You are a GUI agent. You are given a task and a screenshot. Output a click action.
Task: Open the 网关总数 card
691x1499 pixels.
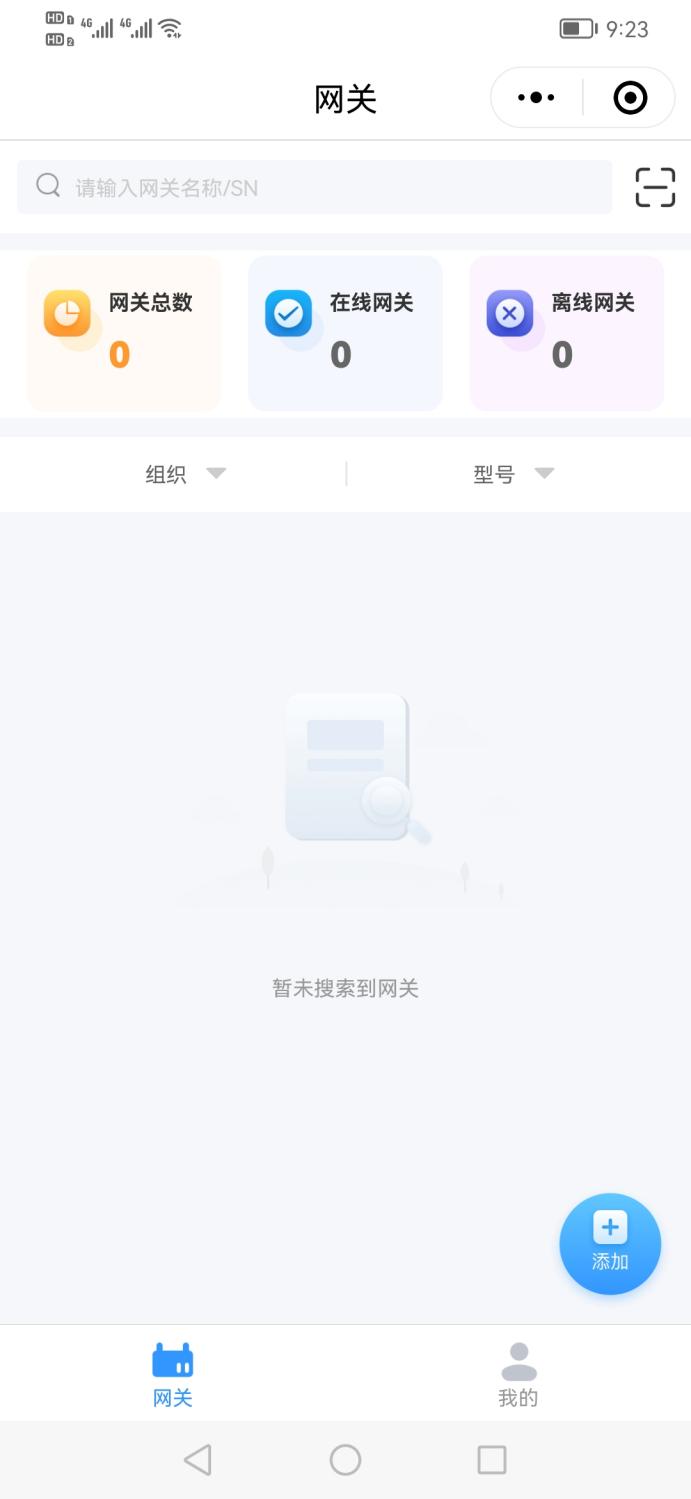click(124, 333)
